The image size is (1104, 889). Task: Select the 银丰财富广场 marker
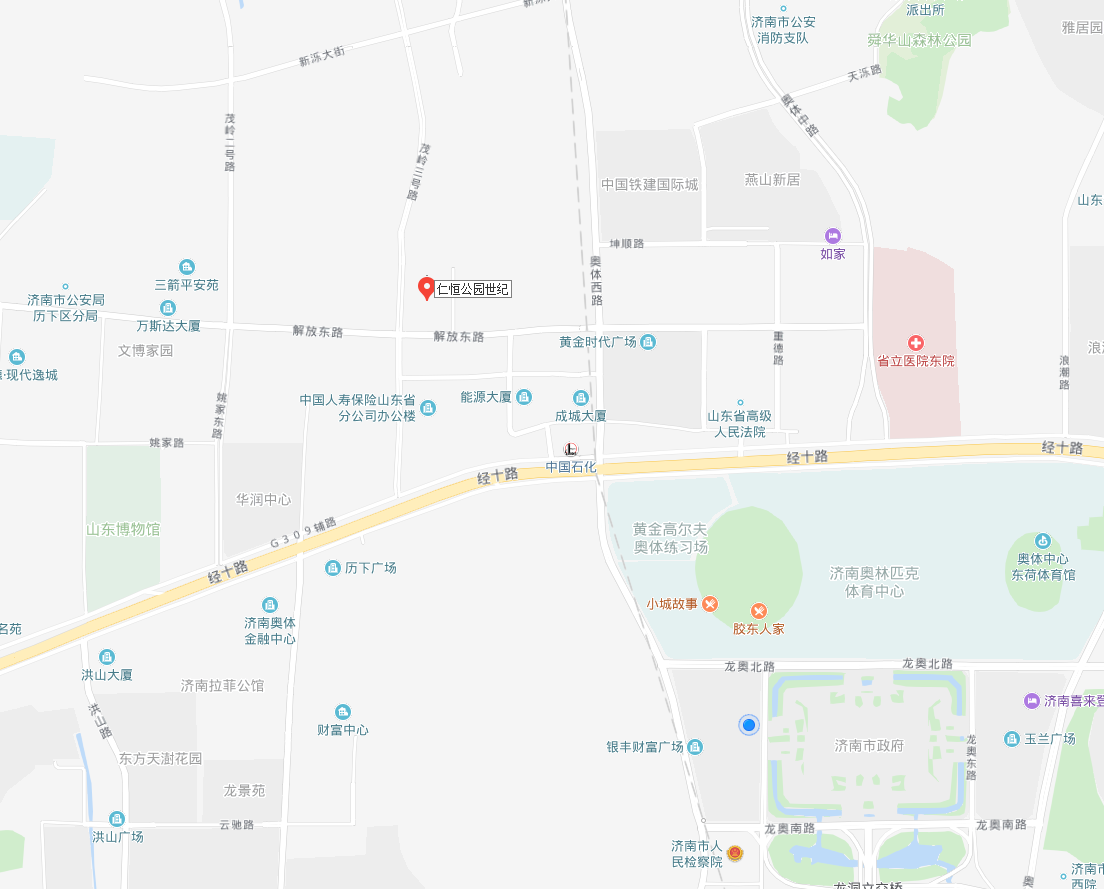click(x=695, y=747)
